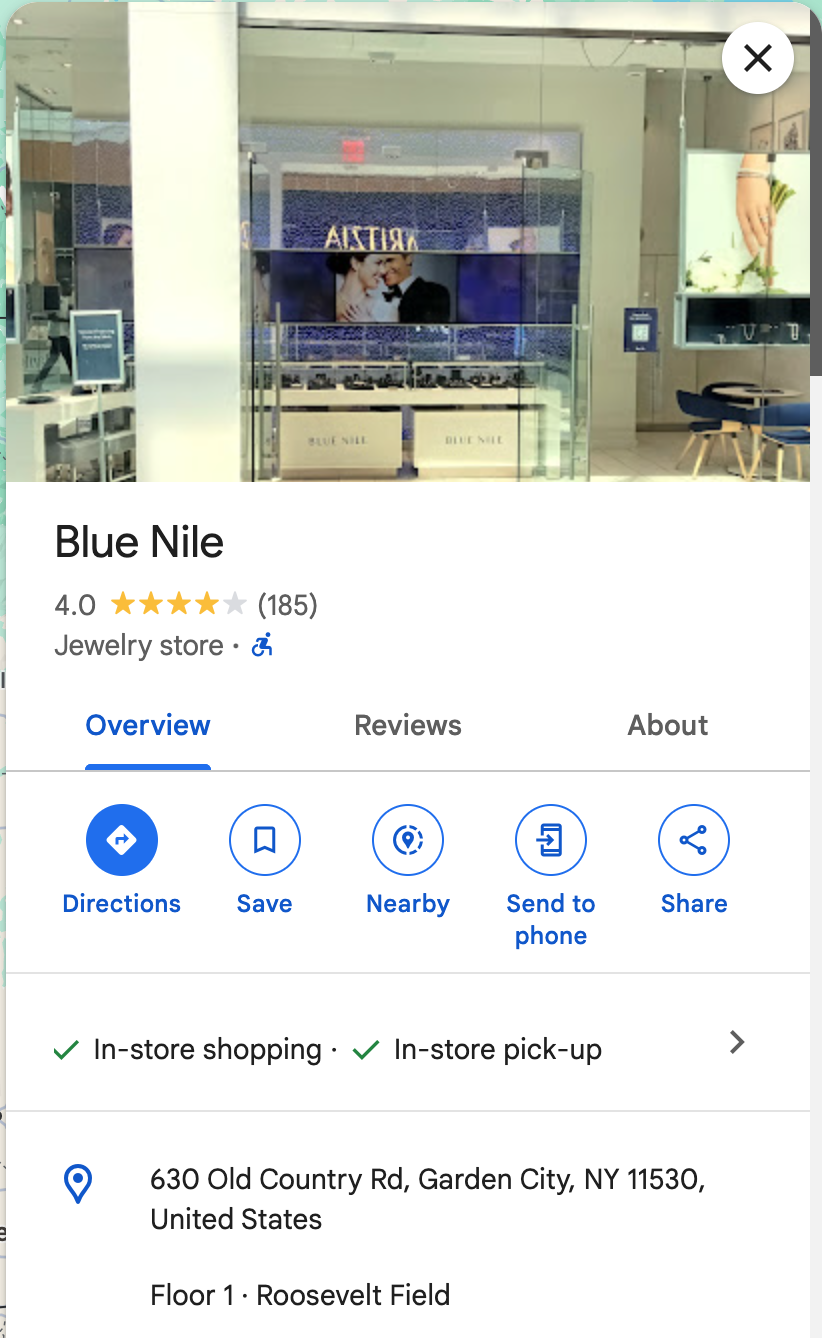
Task: Tap the 630 Old Country Rd address row
Action: click(x=428, y=1199)
